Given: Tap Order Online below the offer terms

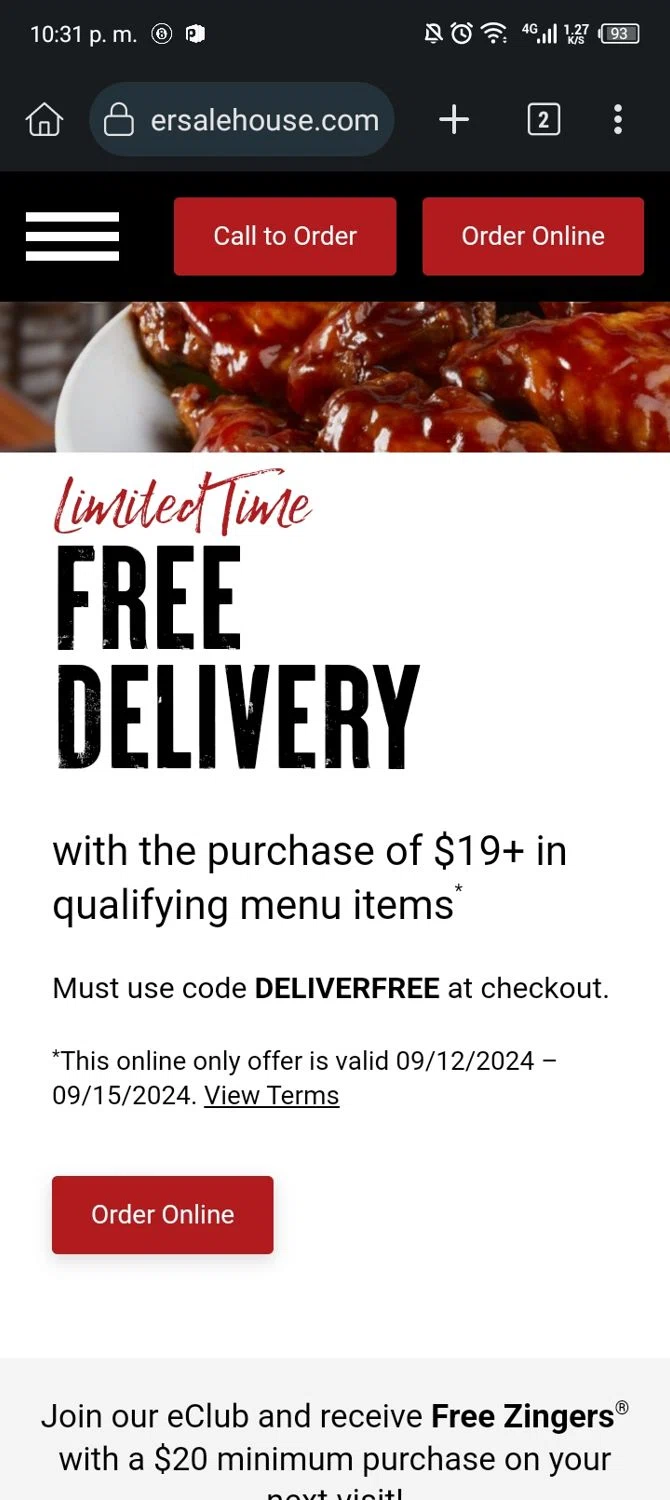Looking at the screenshot, I should (163, 1214).
